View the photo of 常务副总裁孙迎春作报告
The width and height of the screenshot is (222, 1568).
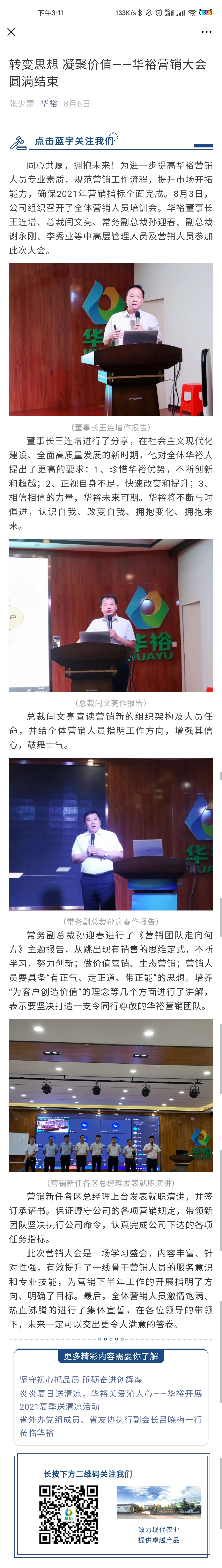click(x=111, y=834)
